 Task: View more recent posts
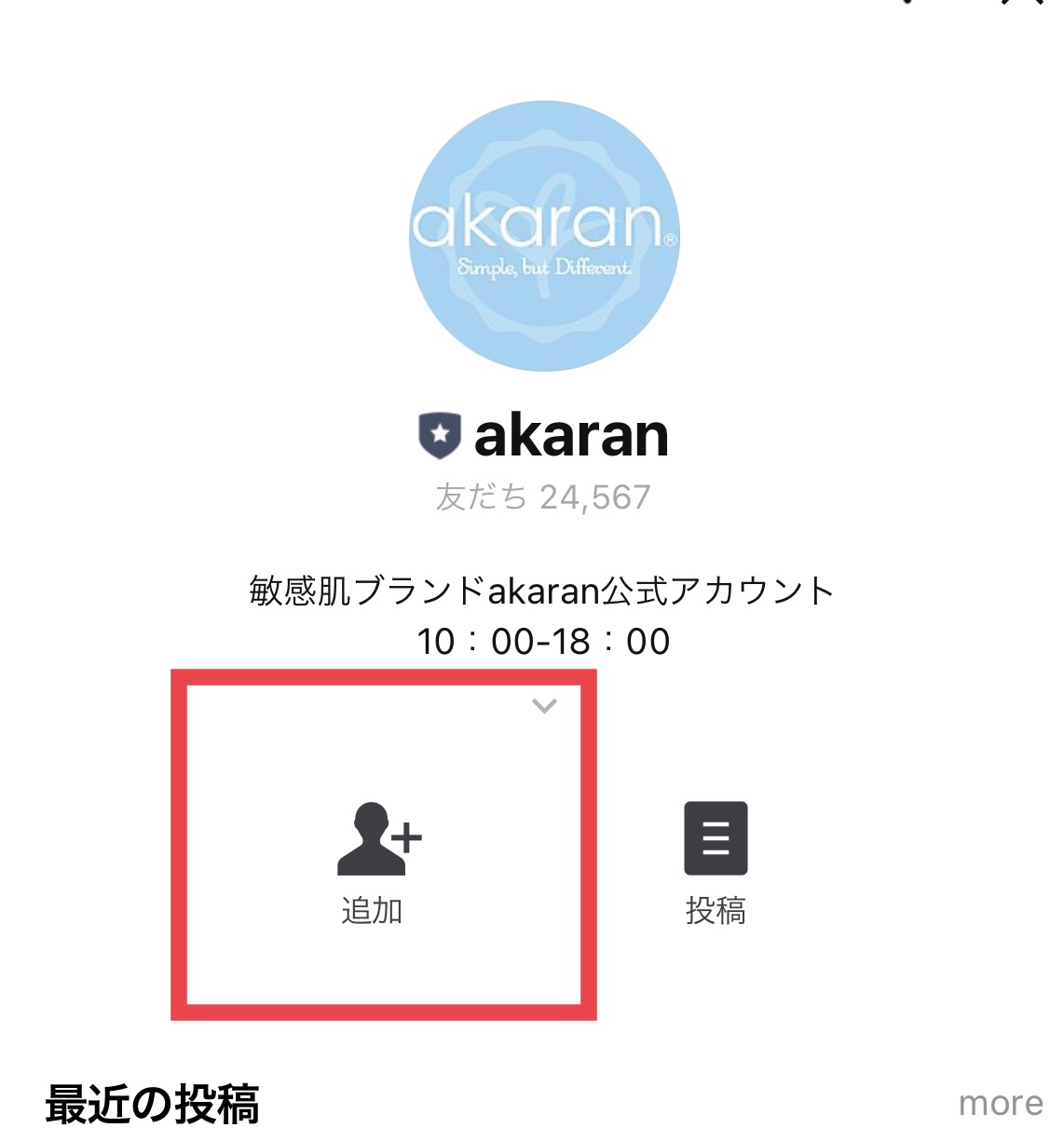pyautogui.click(x=1000, y=1103)
